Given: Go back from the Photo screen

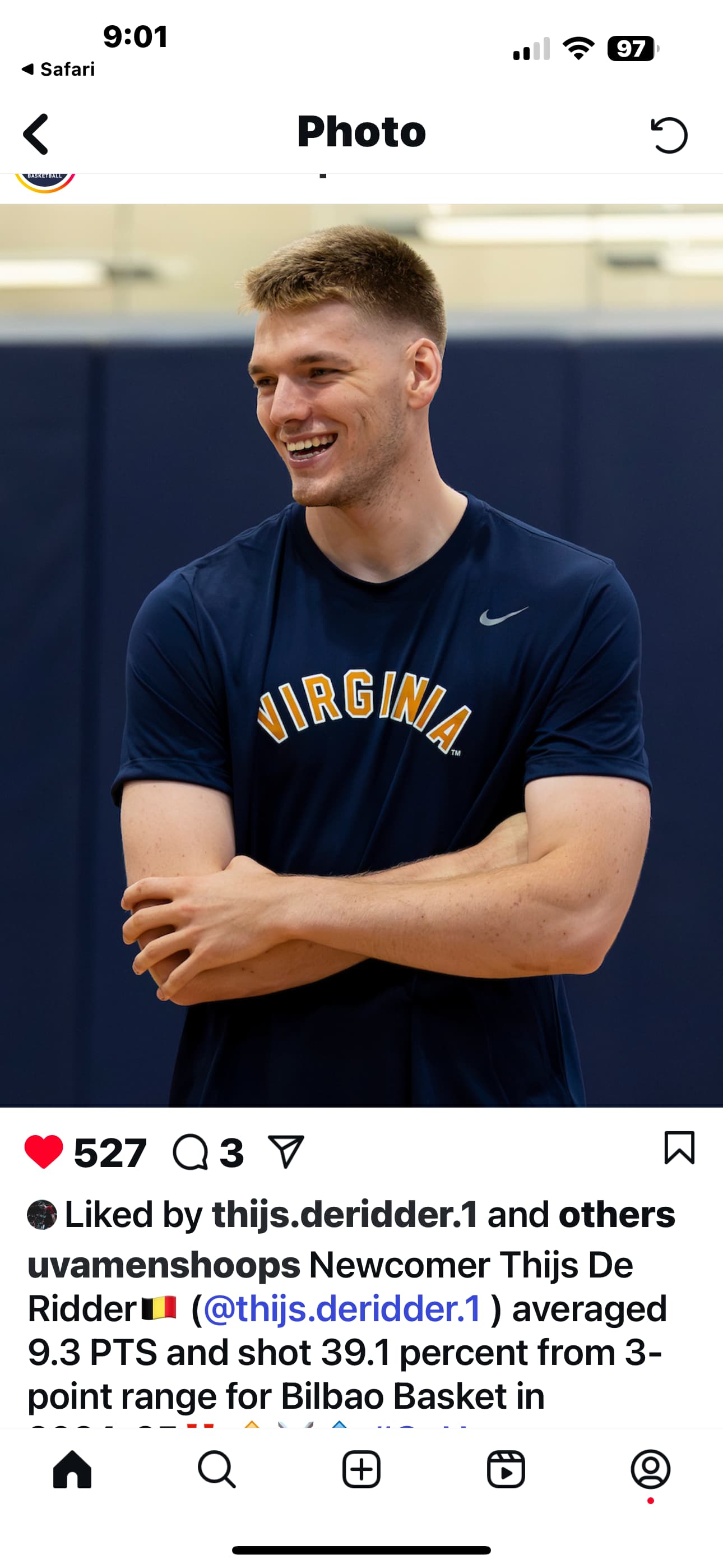Looking at the screenshot, I should (x=36, y=134).
